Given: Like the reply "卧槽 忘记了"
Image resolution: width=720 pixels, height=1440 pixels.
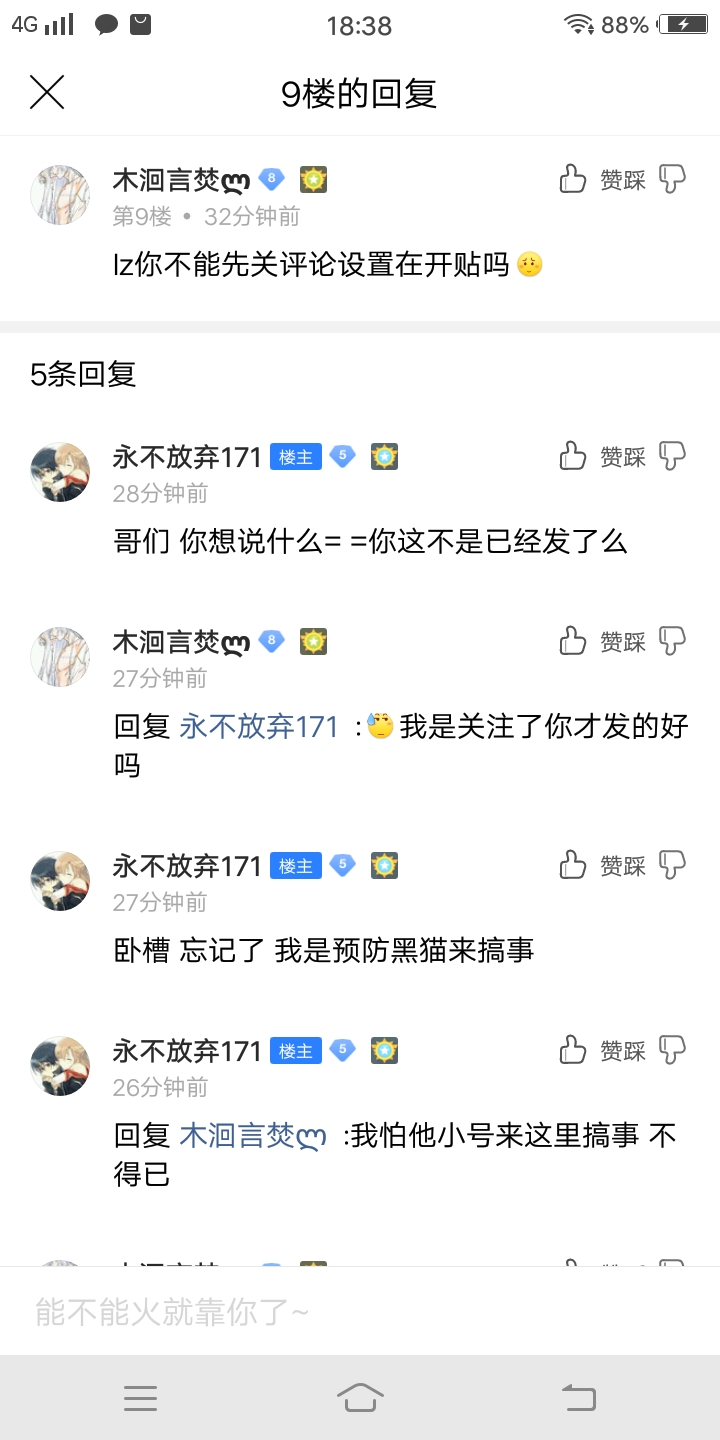Looking at the screenshot, I should [x=573, y=865].
